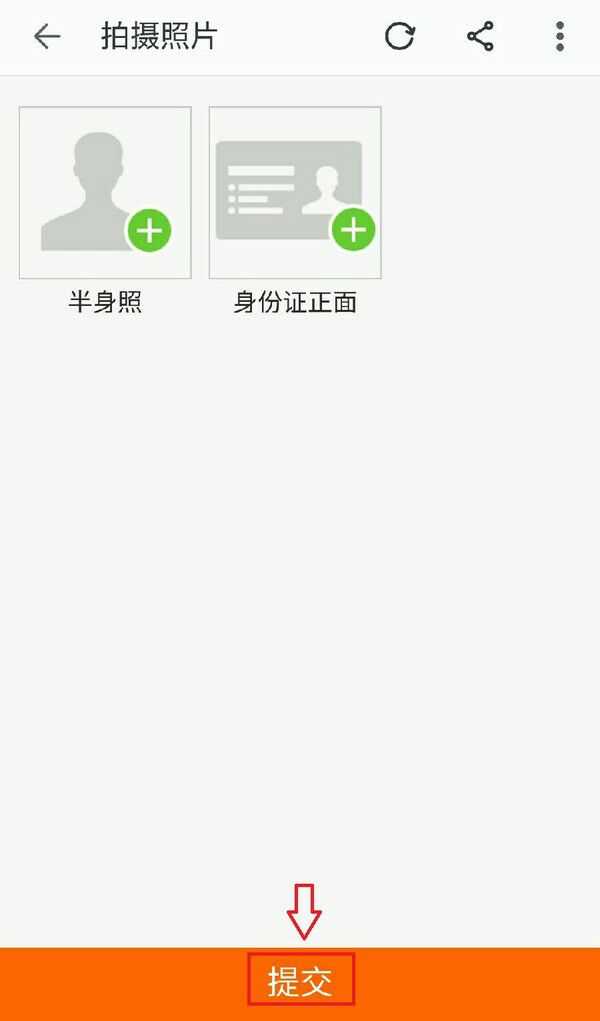The height and width of the screenshot is (1021, 600).
Task: Add a 半身照 photo
Action: pos(105,192)
